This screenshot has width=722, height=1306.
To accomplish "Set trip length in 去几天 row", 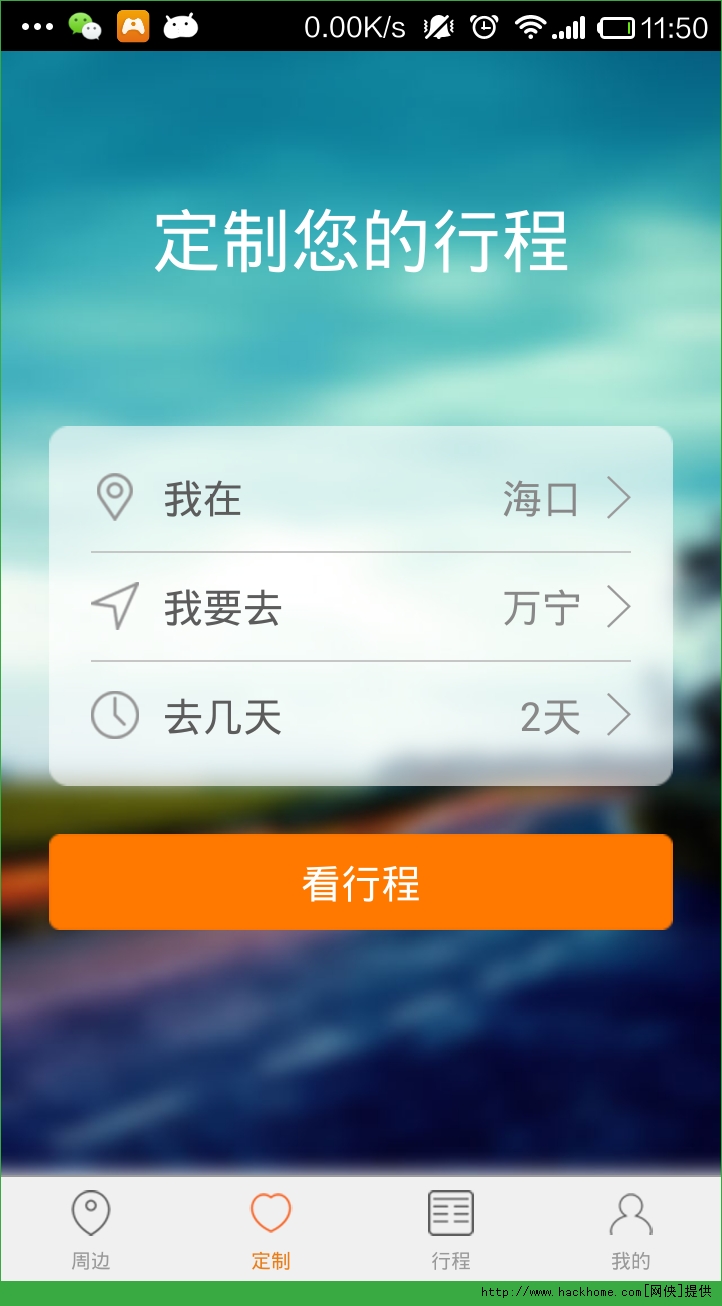I will click(360, 716).
